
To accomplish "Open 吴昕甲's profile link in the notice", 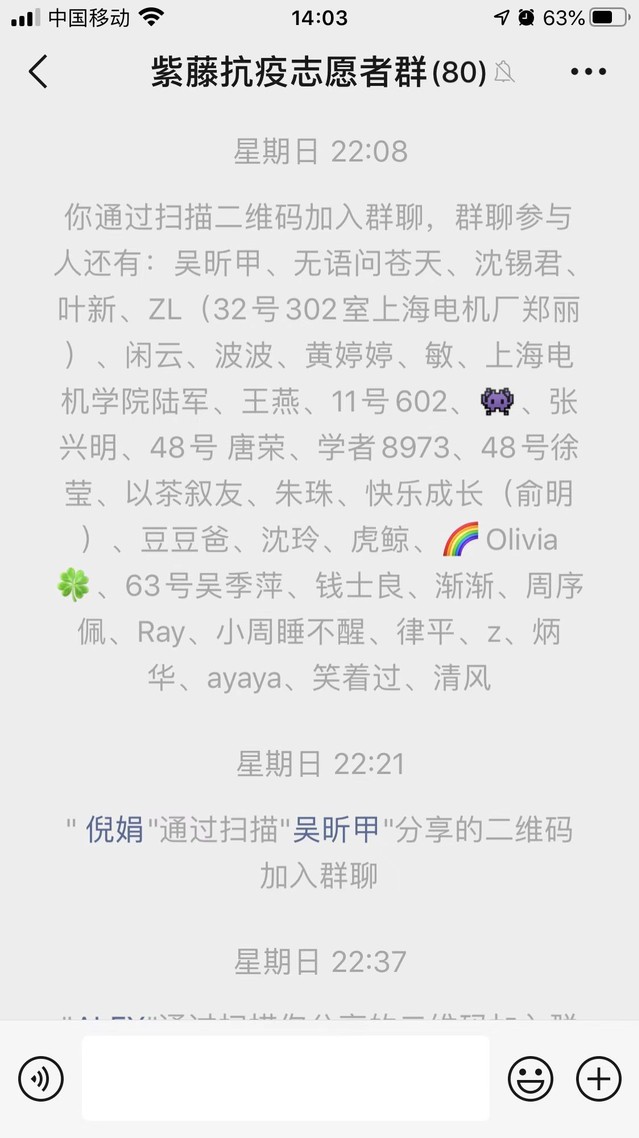I will 335,829.
